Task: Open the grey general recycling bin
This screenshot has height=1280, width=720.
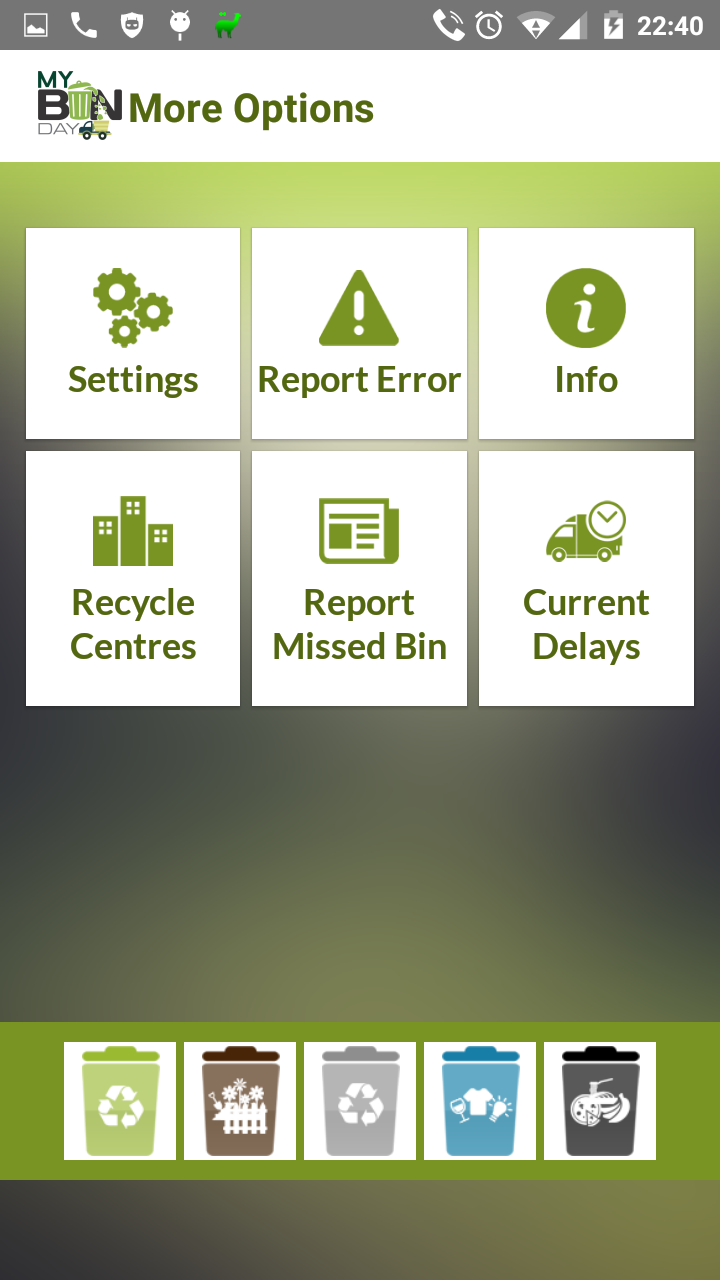Action: [359, 1100]
